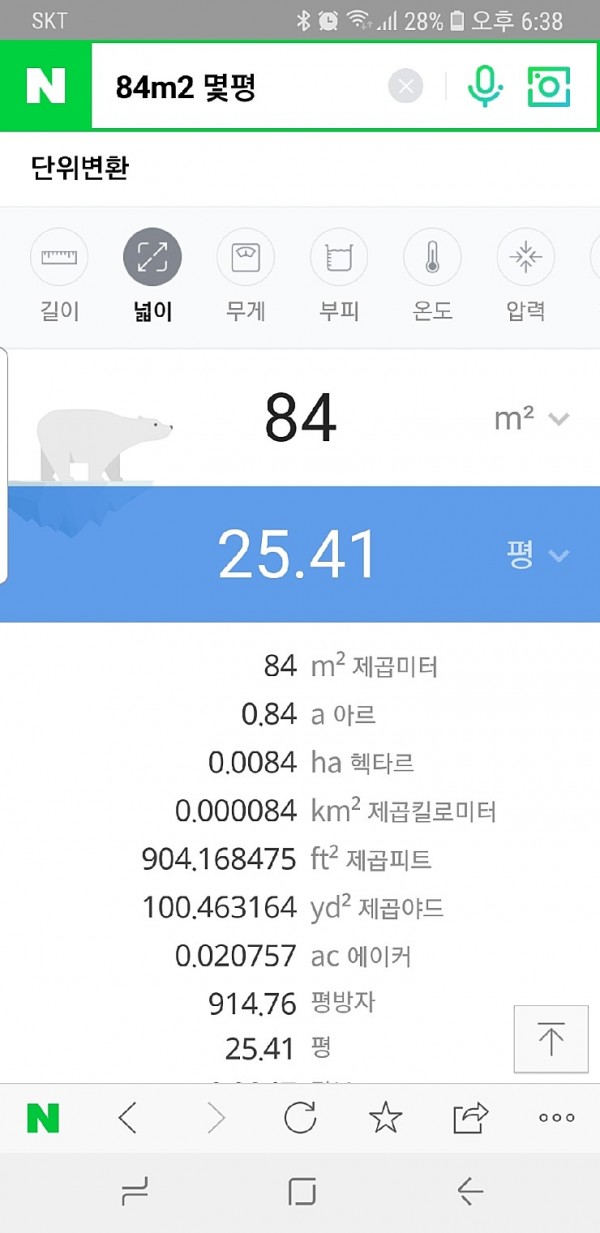
Task: Edit the input value 84
Action: tap(300, 418)
